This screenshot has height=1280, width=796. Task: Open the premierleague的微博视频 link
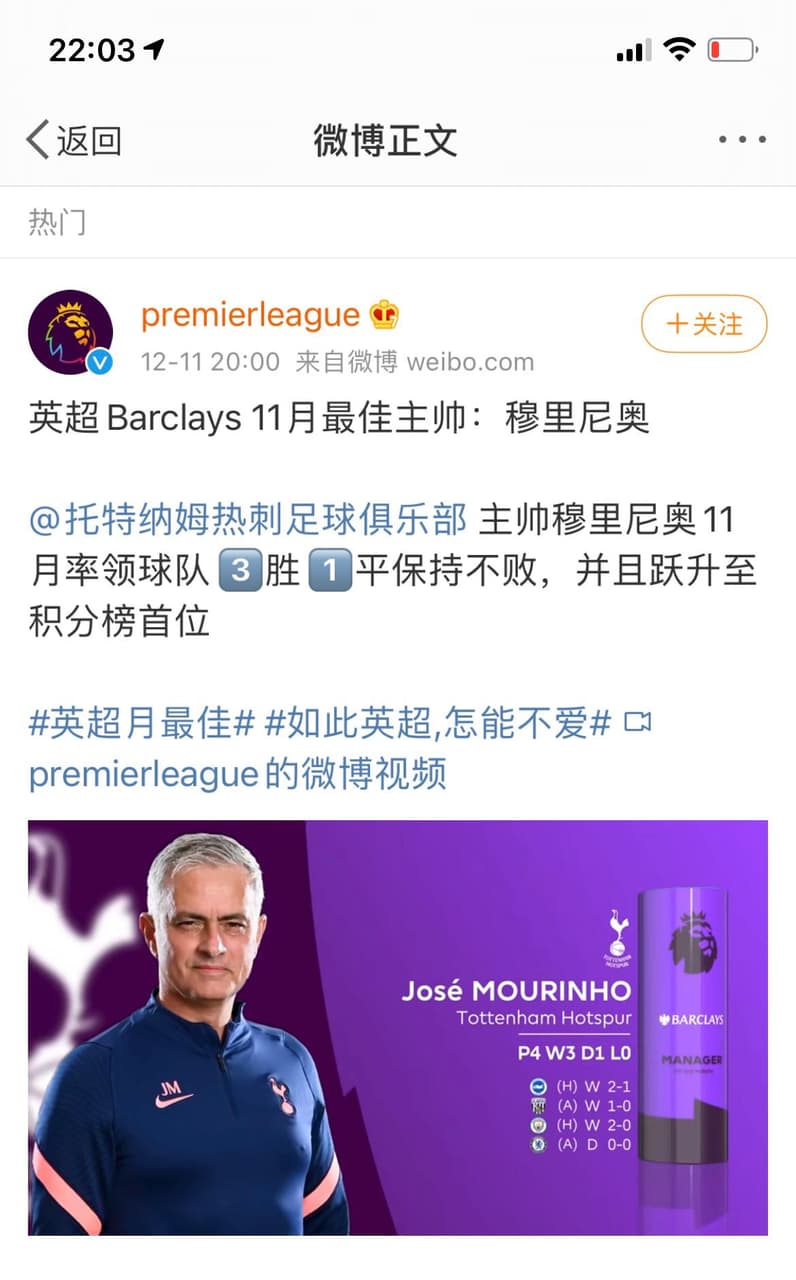click(238, 774)
